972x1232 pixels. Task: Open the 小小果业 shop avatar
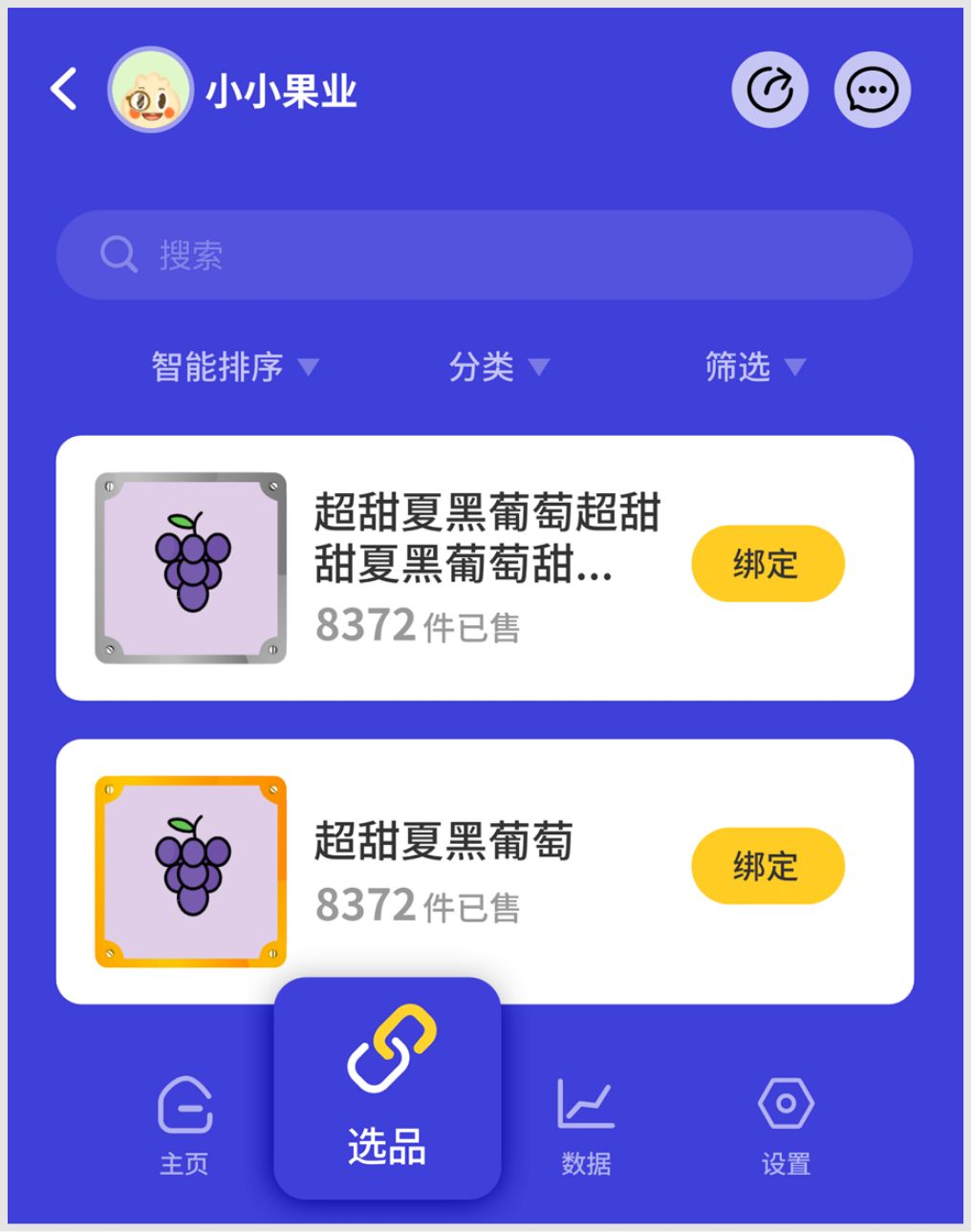tap(150, 90)
